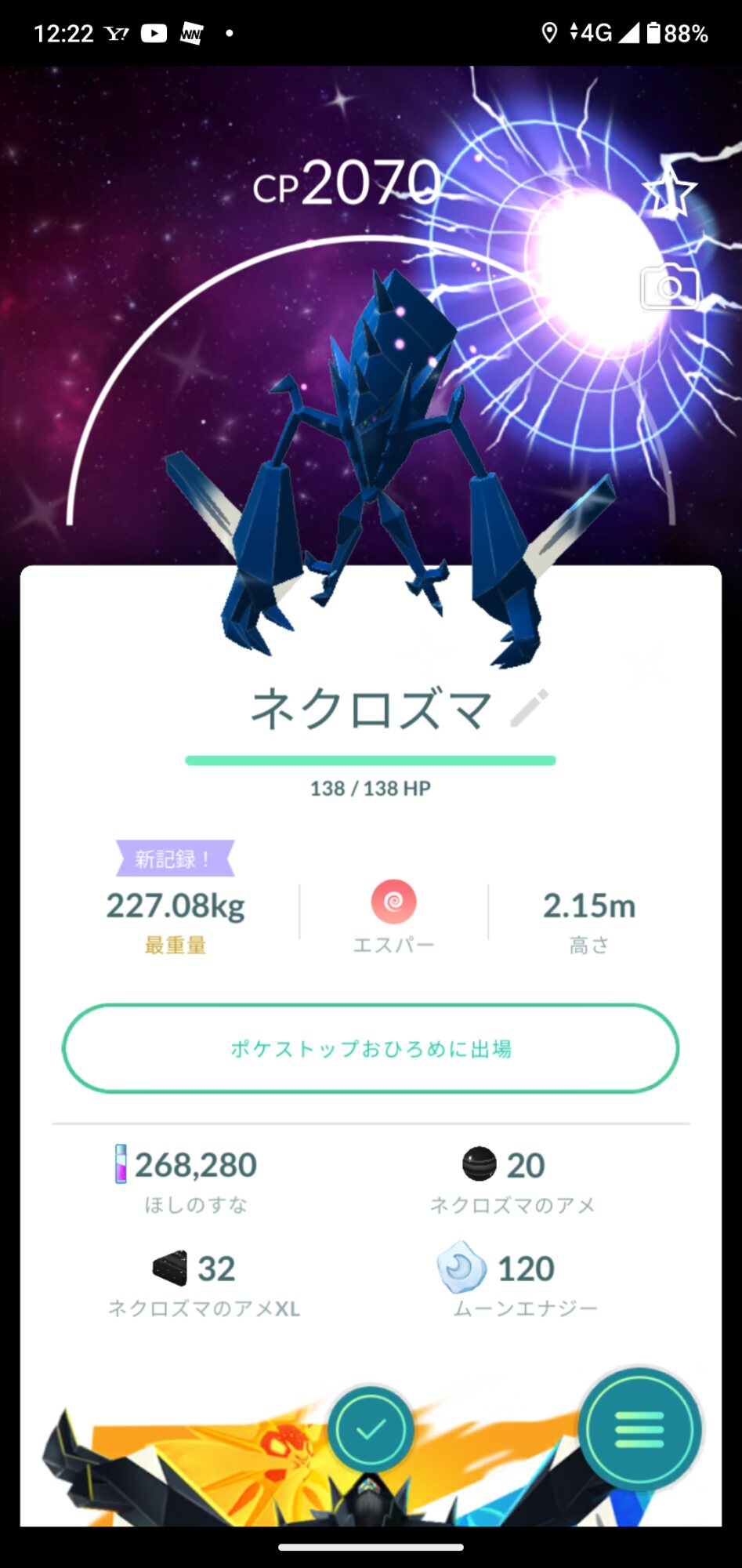The height and width of the screenshot is (1568, 742).
Task: Tap ポケストップおひろめに出場 button
Action: coord(371,1048)
